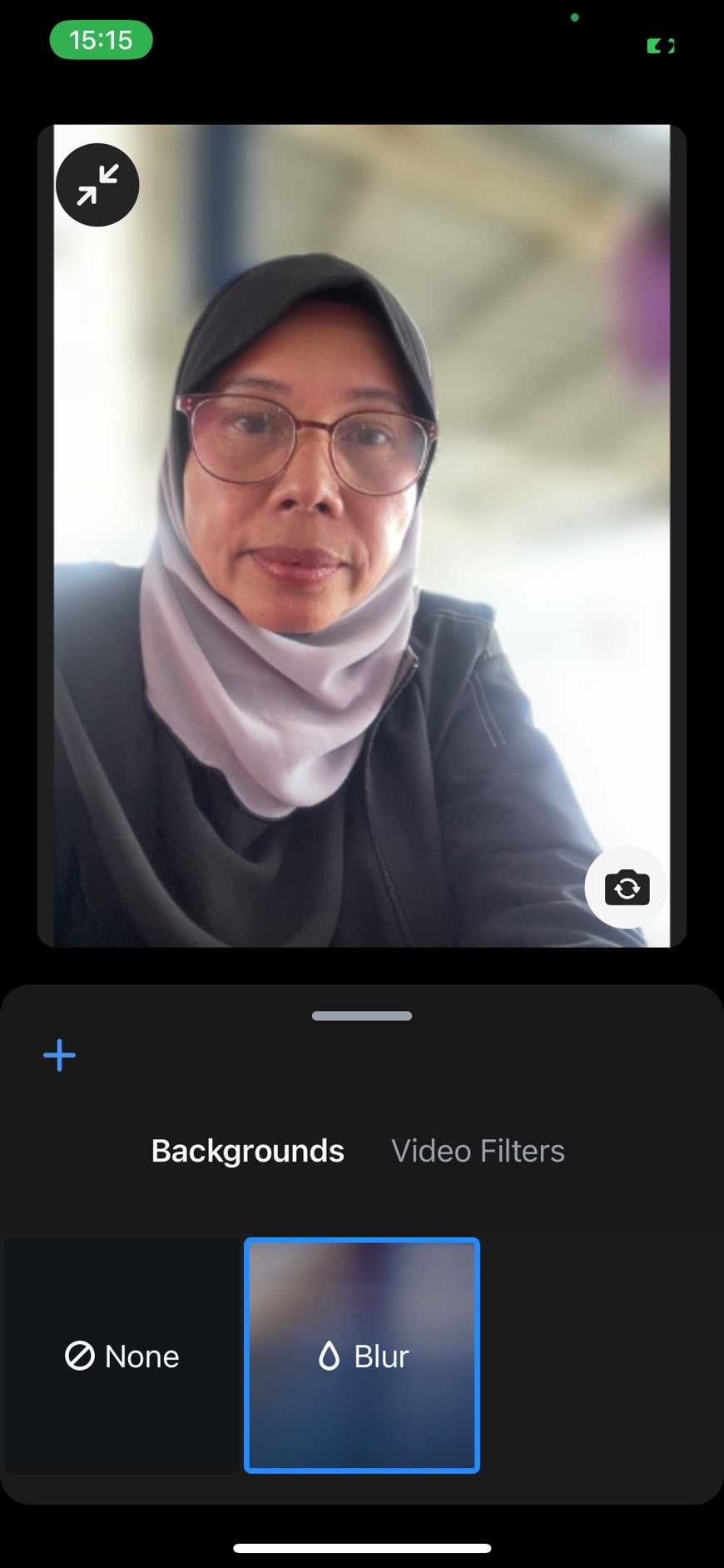Tap the panel's drag handle

(x=362, y=1016)
